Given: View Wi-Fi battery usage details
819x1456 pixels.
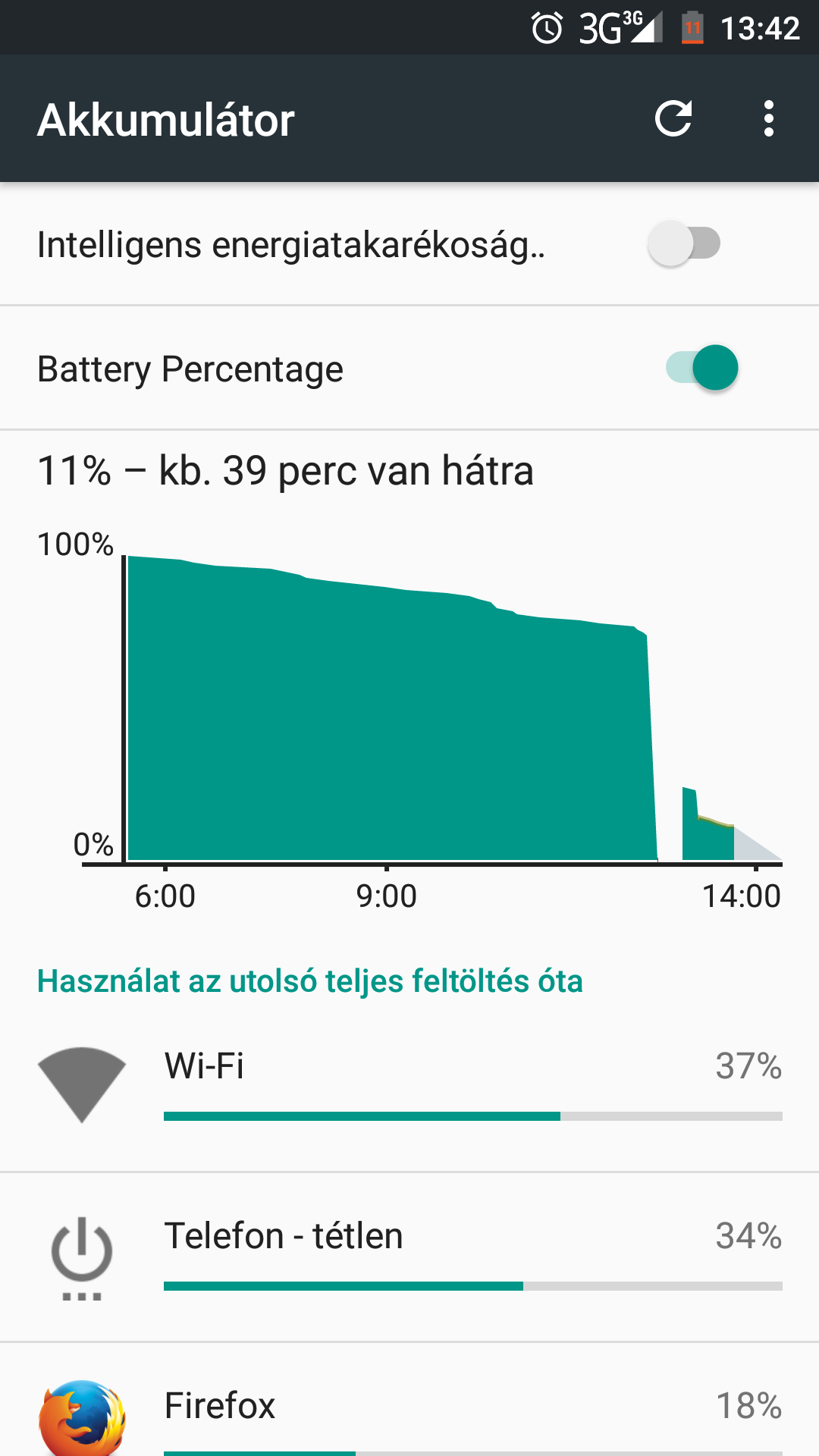Looking at the screenshot, I should 409,1087.
